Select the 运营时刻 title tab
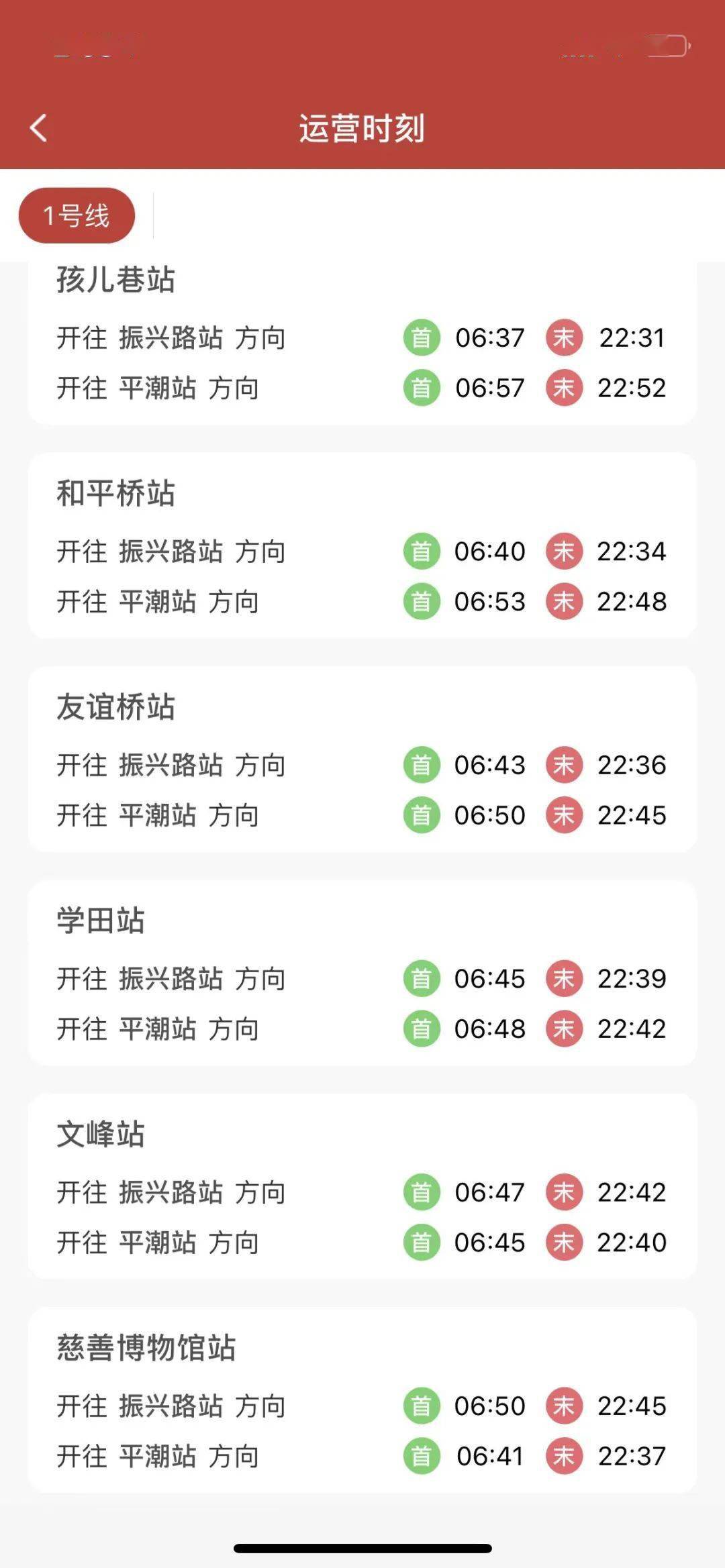Image resolution: width=725 pixels, height=1568 pixels. (x=362, y=127)
